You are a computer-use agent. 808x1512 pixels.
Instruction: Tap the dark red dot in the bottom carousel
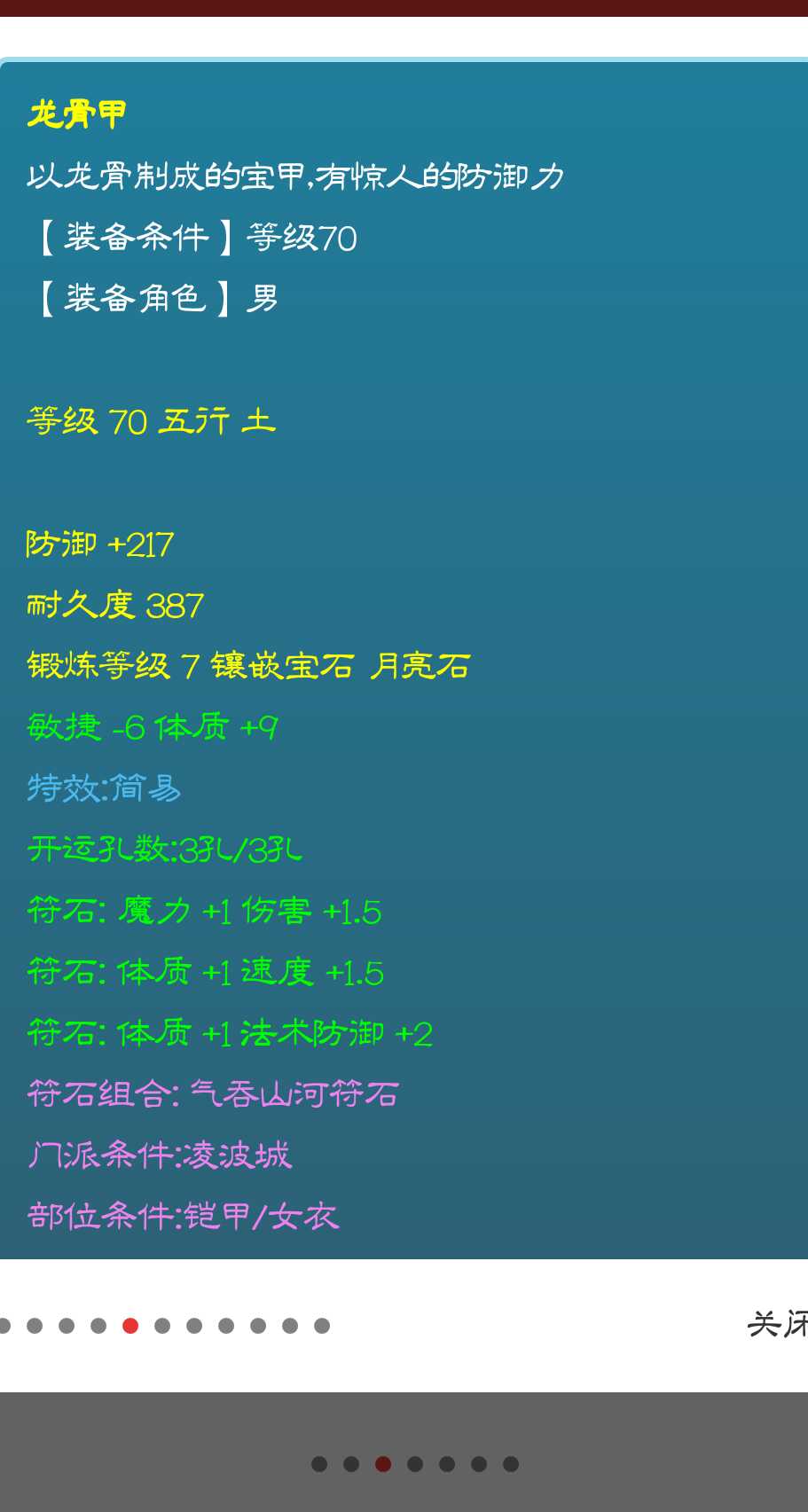click(x=383, y=1464)
